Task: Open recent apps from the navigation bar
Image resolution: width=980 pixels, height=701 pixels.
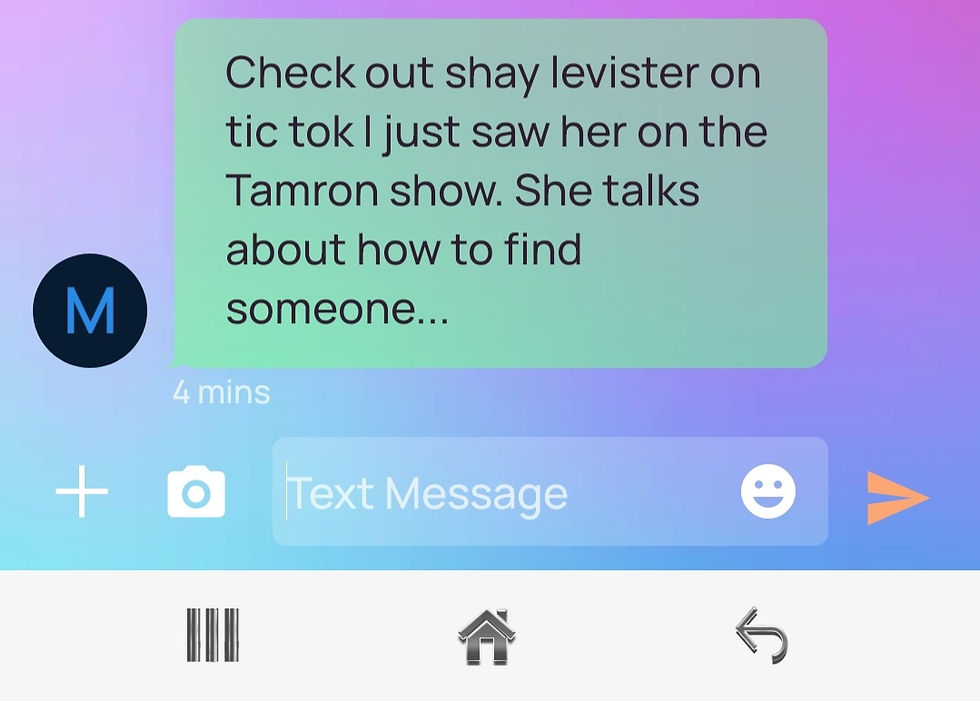Action: tap(213, 636)
